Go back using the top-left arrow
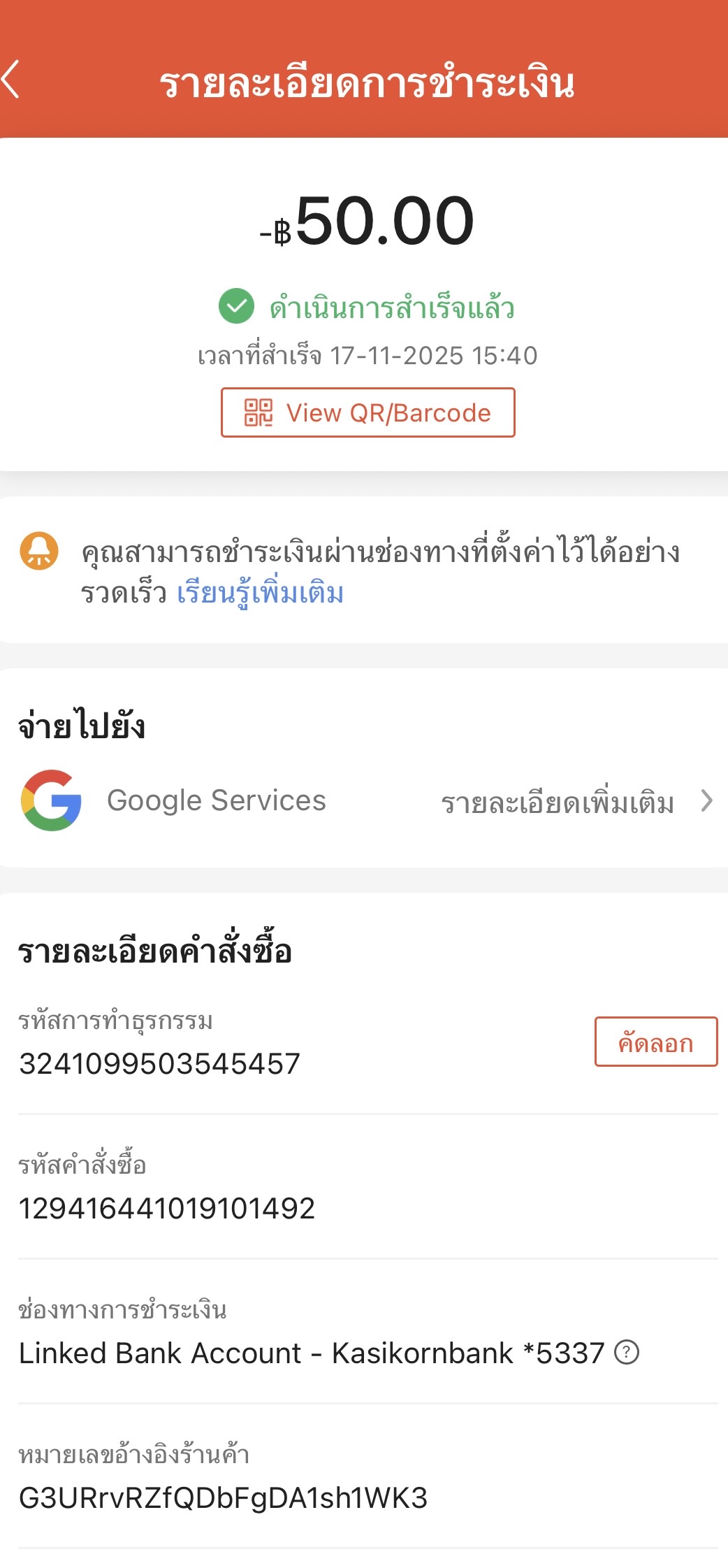The image size is (728, 1568). point(11,79)
